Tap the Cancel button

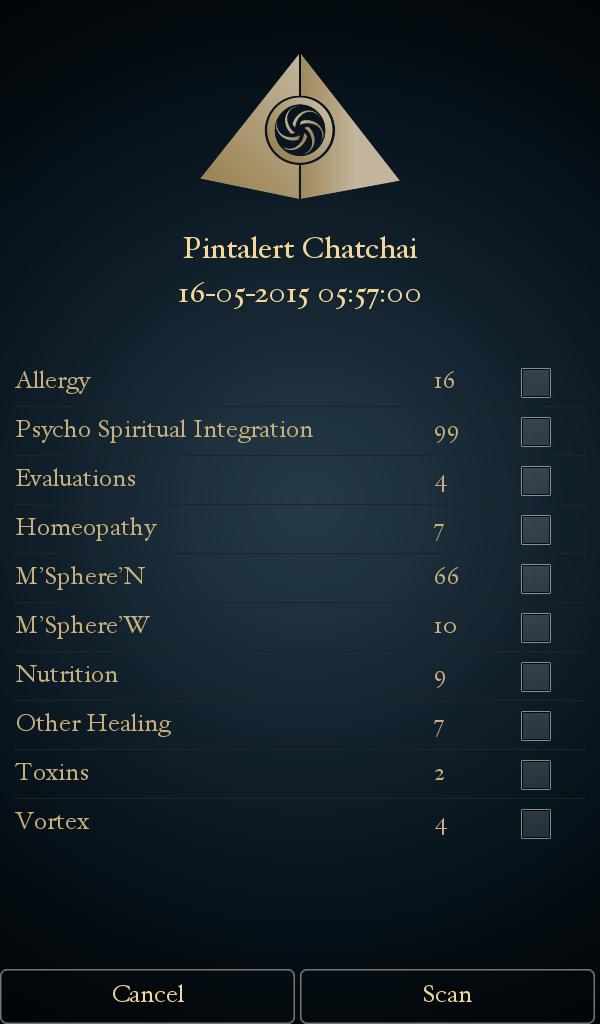tap(148, 995)
